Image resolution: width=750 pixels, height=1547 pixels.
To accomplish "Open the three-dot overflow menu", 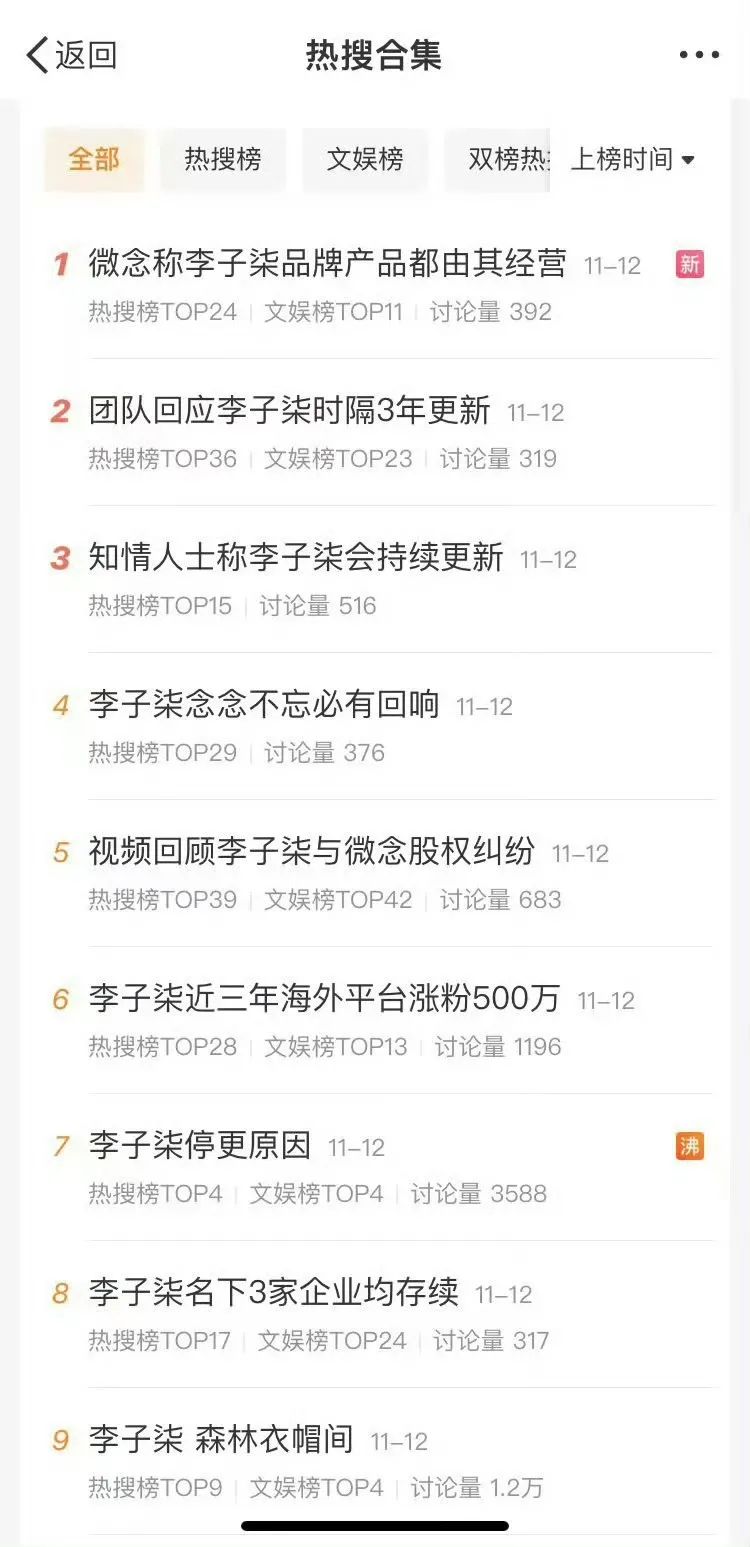I will pos(699,55).
